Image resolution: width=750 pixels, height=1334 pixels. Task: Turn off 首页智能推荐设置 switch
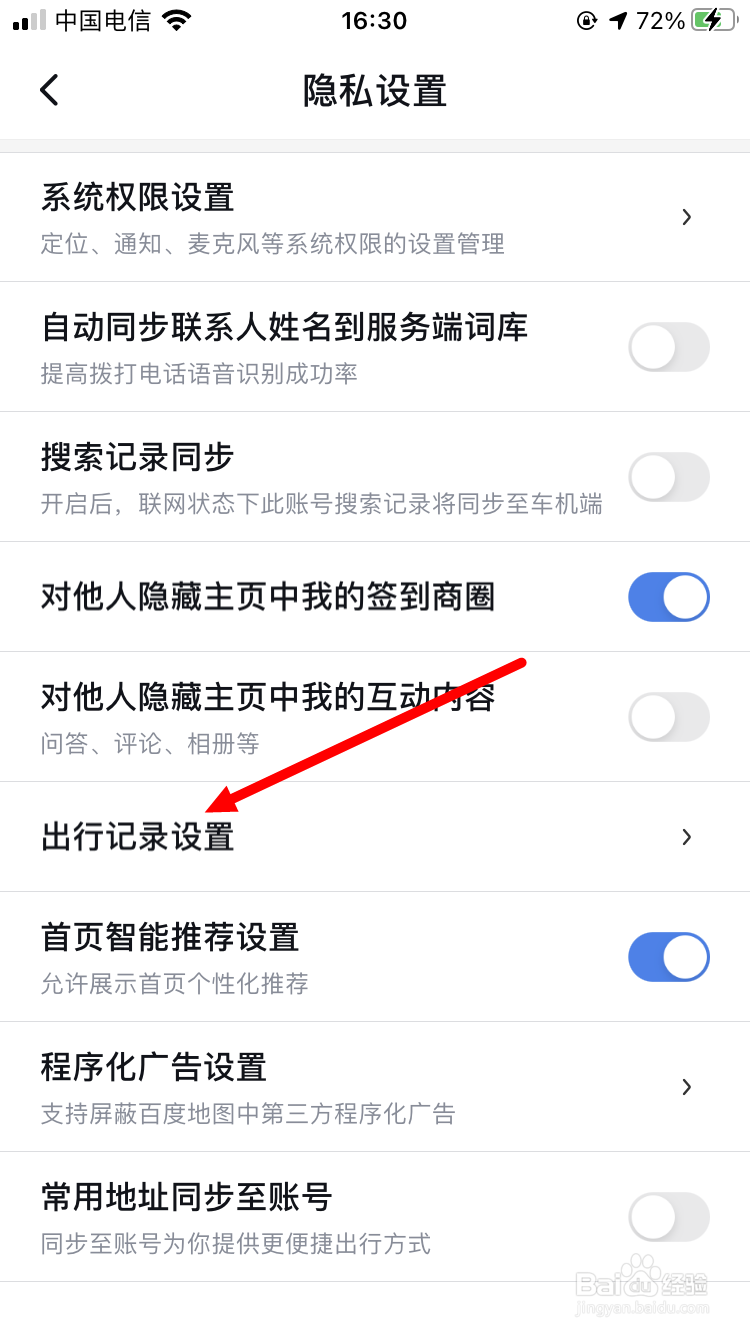tap(668, 957)
